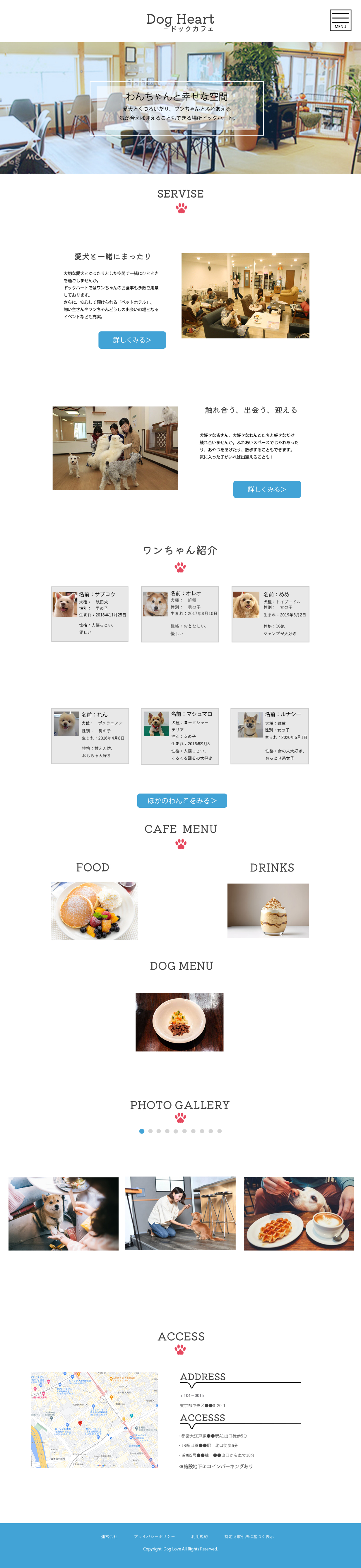This screenshot has width=361, height=1568.
Task: Open サブロウ's dog profile card
Action: [90, 614]
